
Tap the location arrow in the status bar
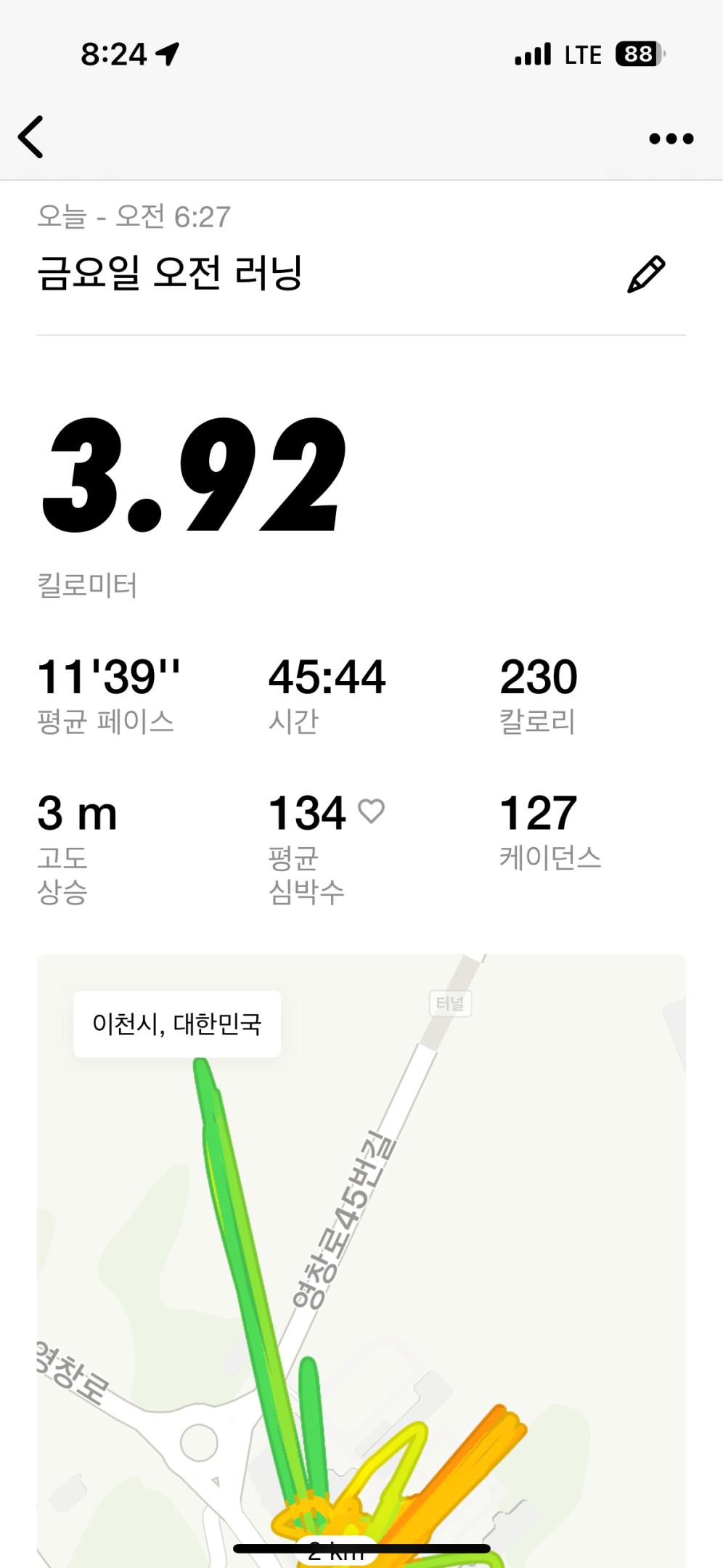168,53
